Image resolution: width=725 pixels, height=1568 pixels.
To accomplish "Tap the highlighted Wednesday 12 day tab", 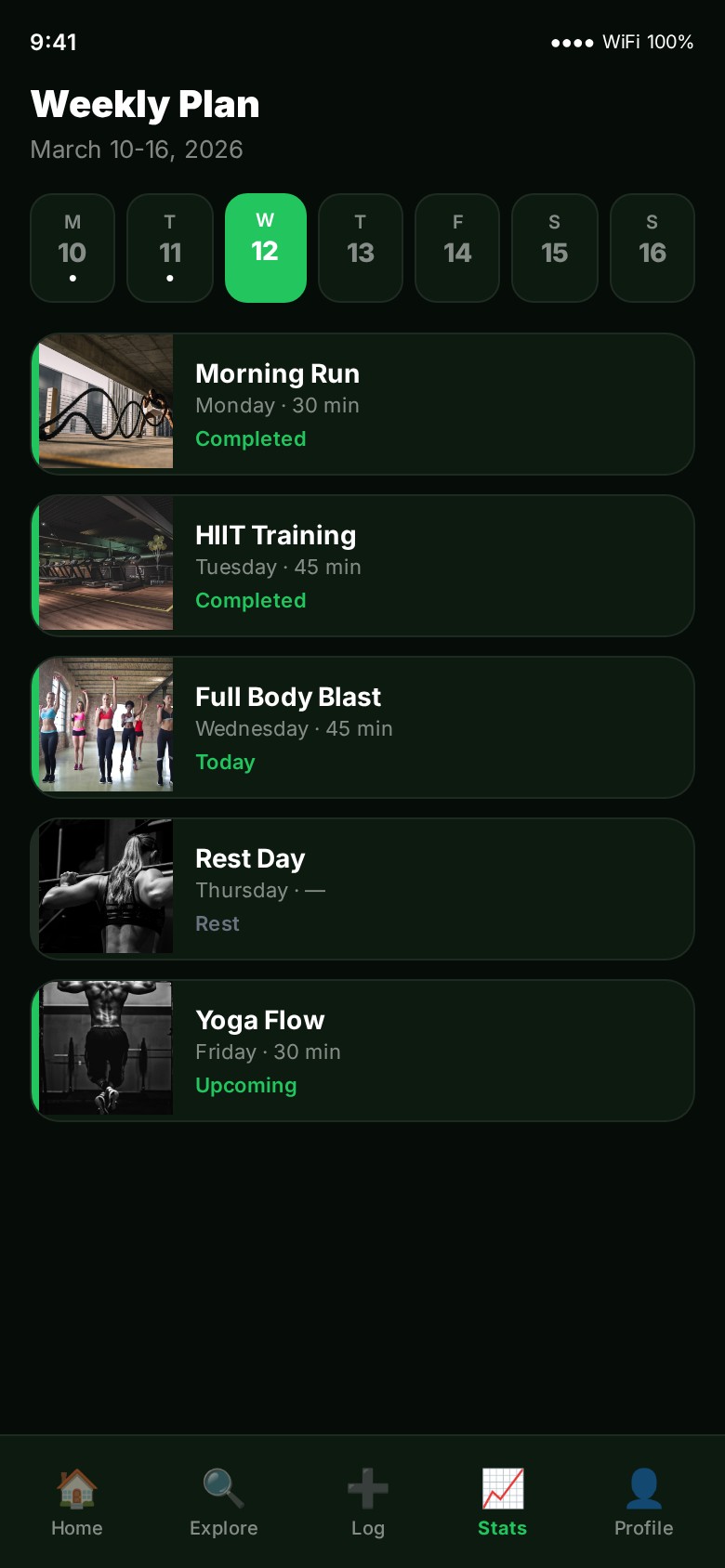I will coord(266,247).
